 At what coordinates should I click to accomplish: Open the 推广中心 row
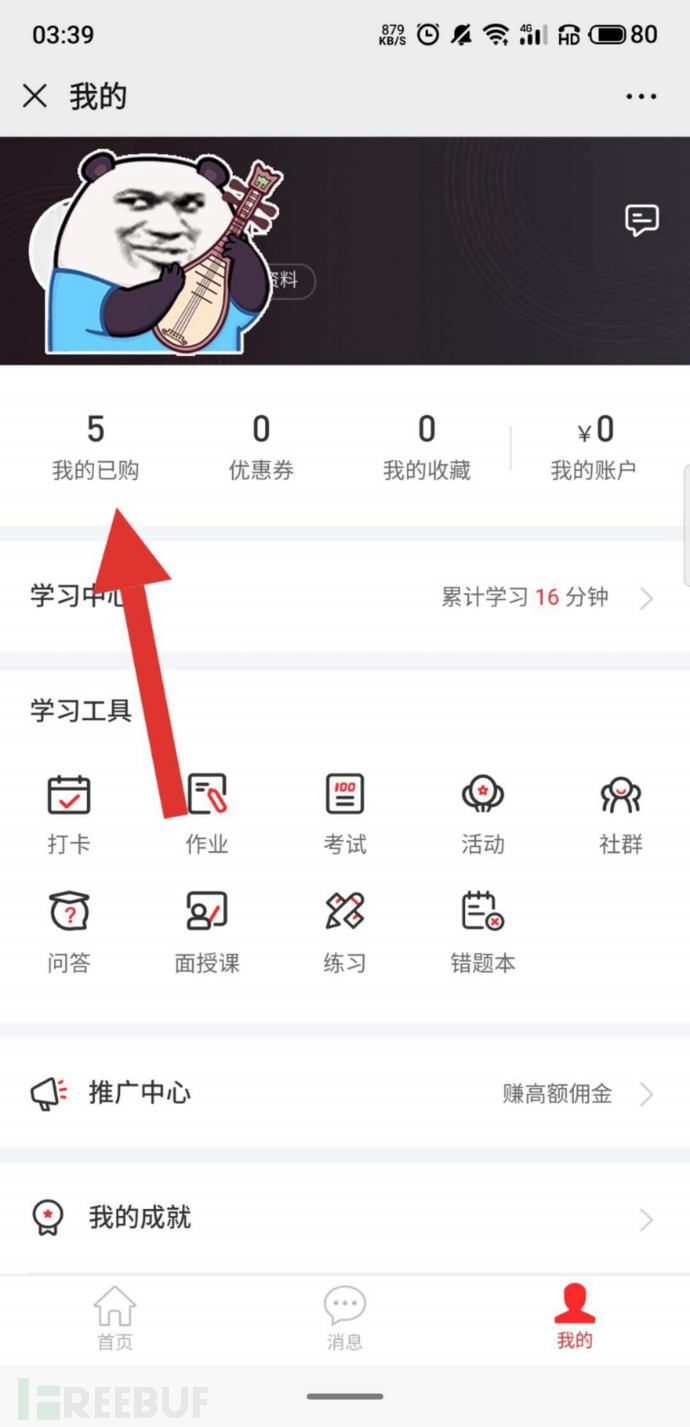(x=345, y=1092)
